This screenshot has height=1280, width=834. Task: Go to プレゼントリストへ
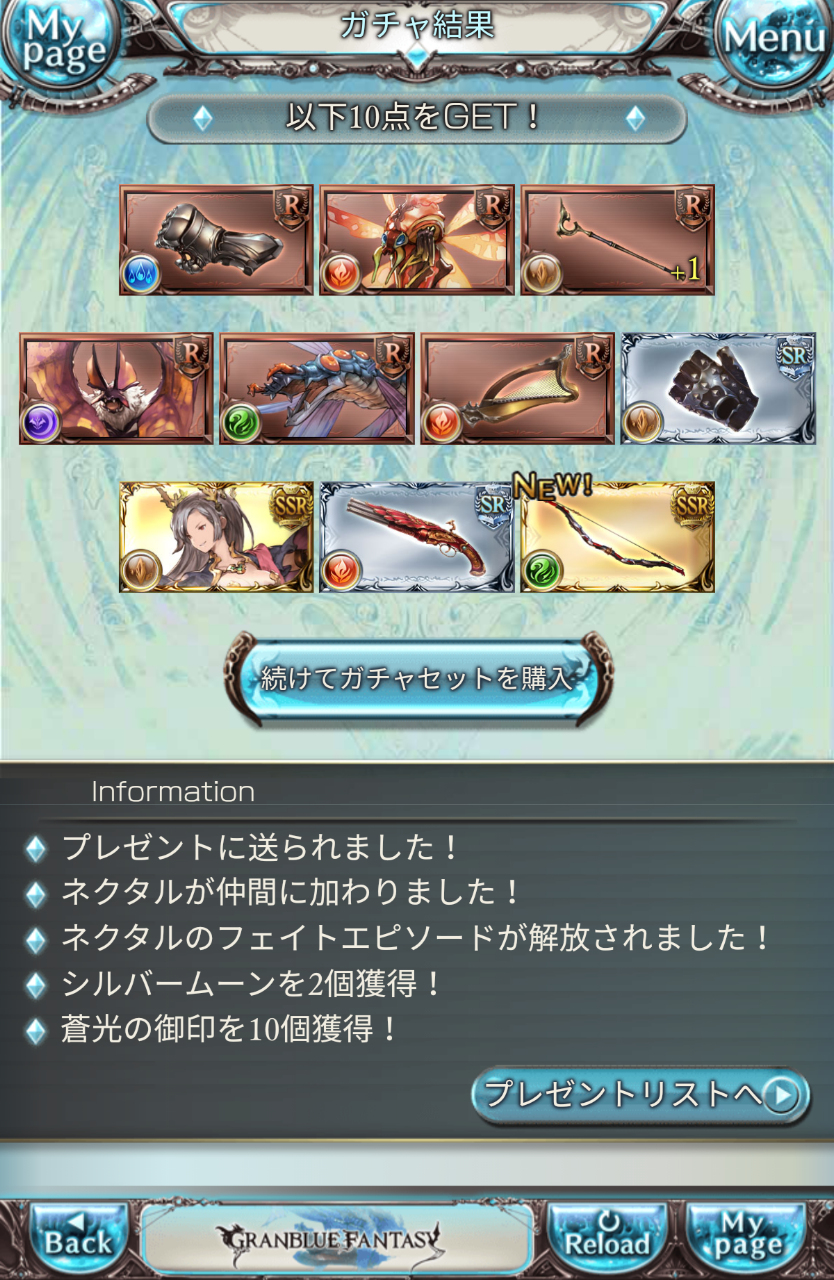coord(640,1095)
